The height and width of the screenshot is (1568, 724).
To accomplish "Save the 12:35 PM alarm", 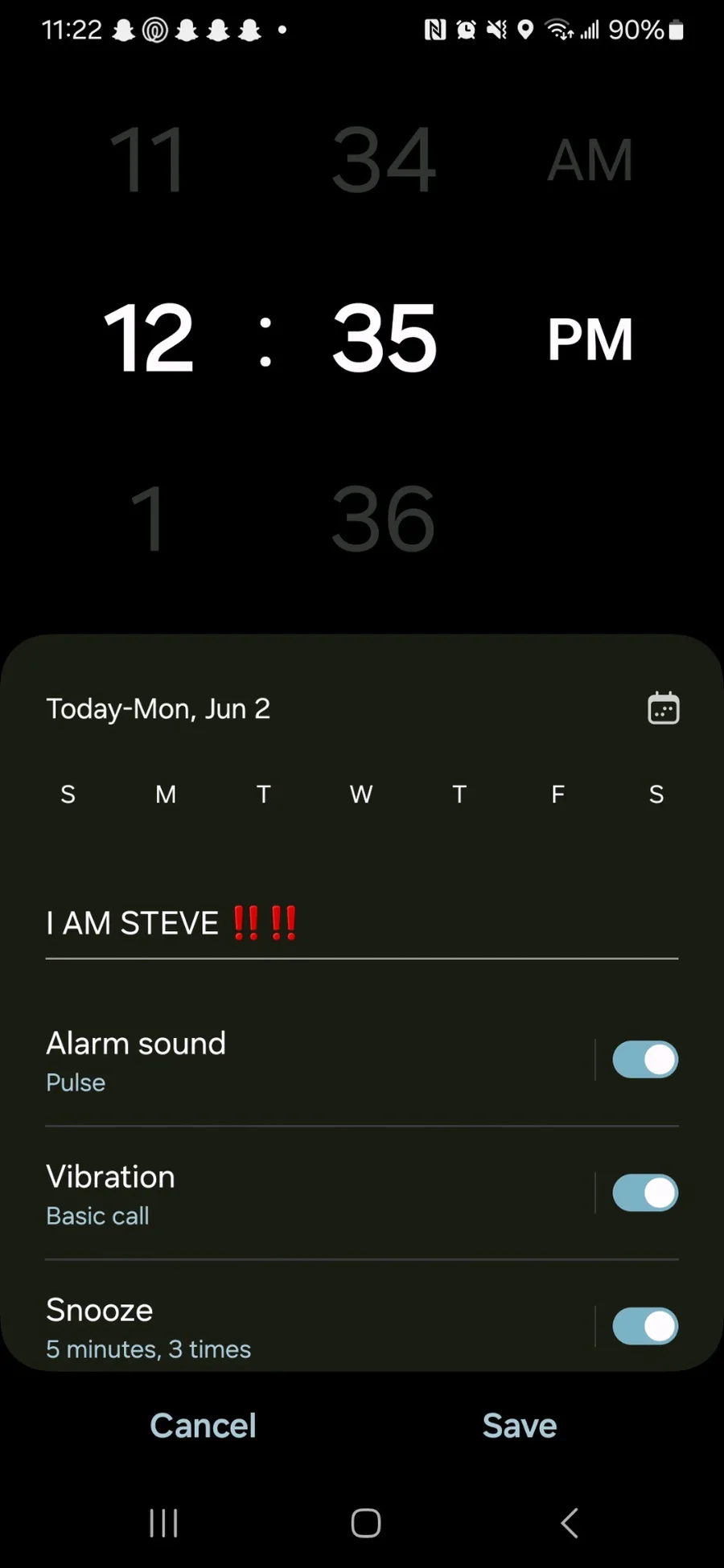I will [520, 1426].
